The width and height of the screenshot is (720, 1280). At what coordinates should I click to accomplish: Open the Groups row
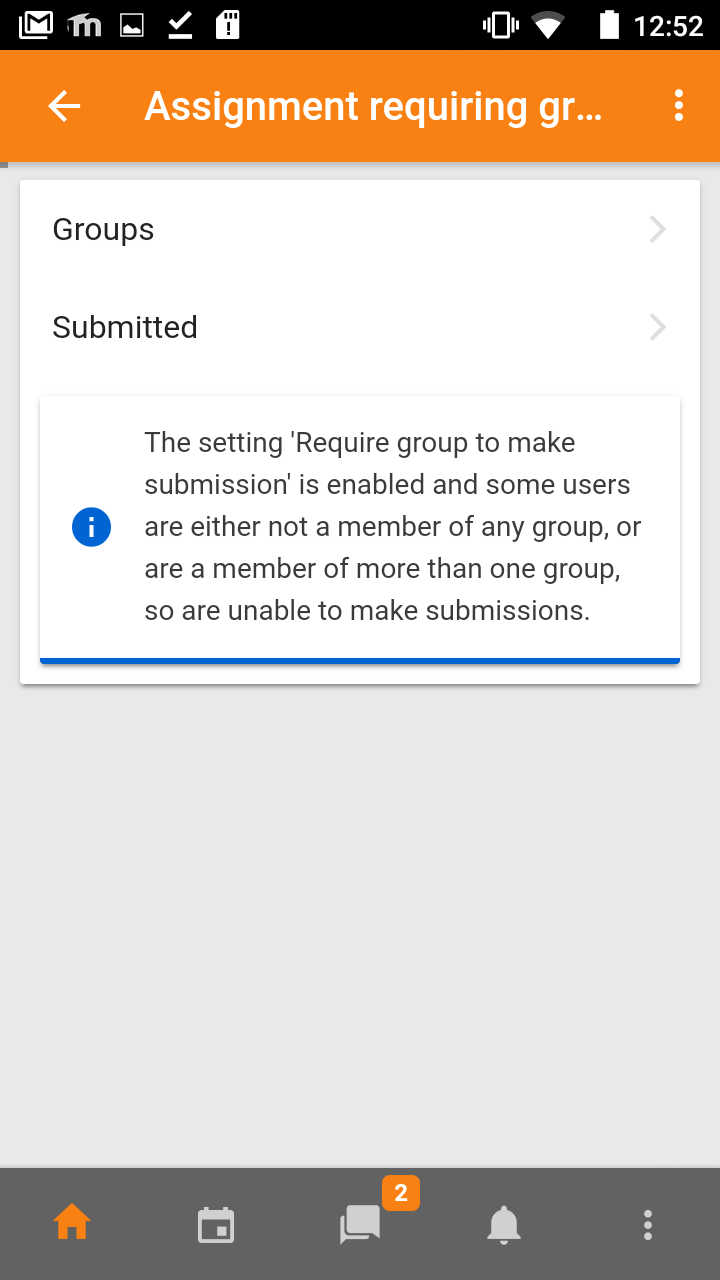pos(360,230)
